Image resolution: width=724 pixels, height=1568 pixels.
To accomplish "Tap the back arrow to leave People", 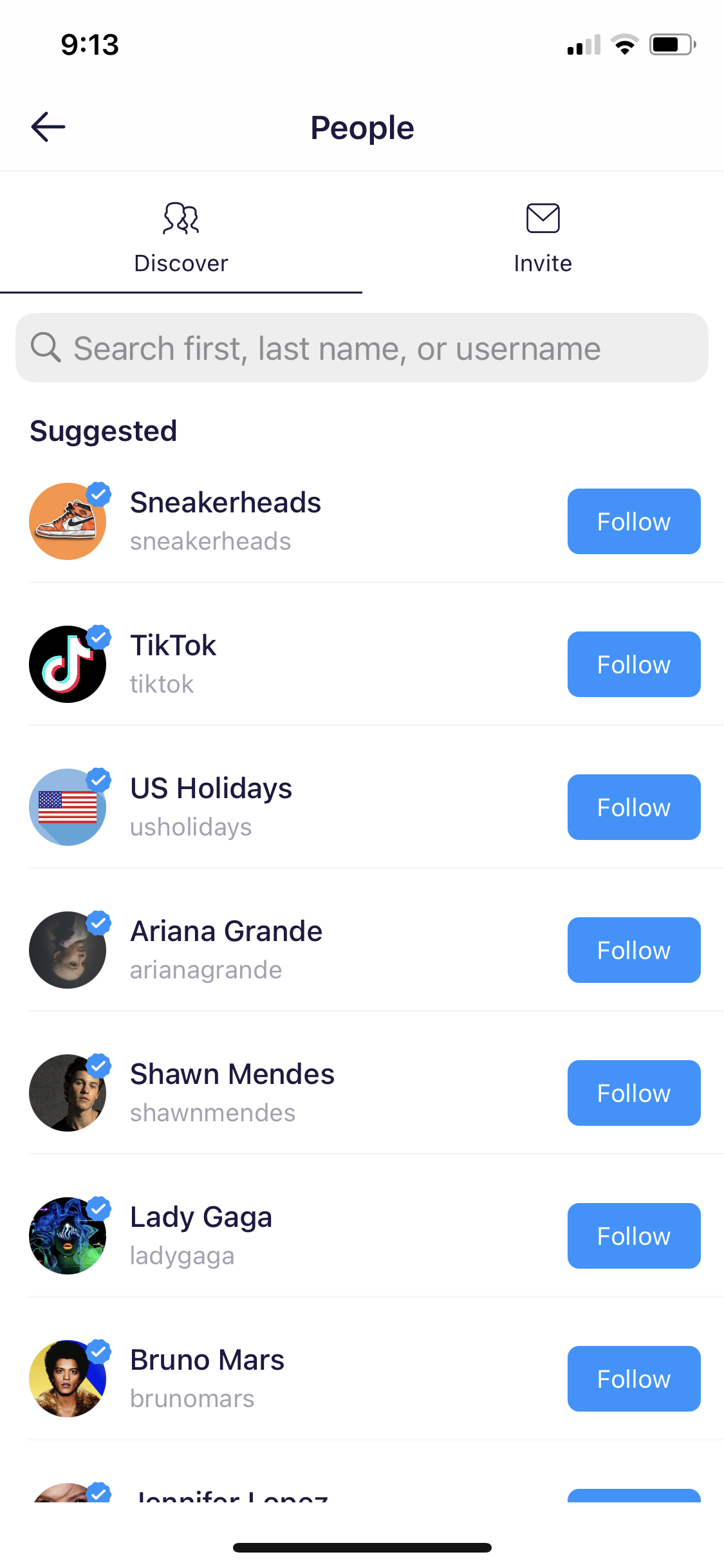I will coord(48,127).
